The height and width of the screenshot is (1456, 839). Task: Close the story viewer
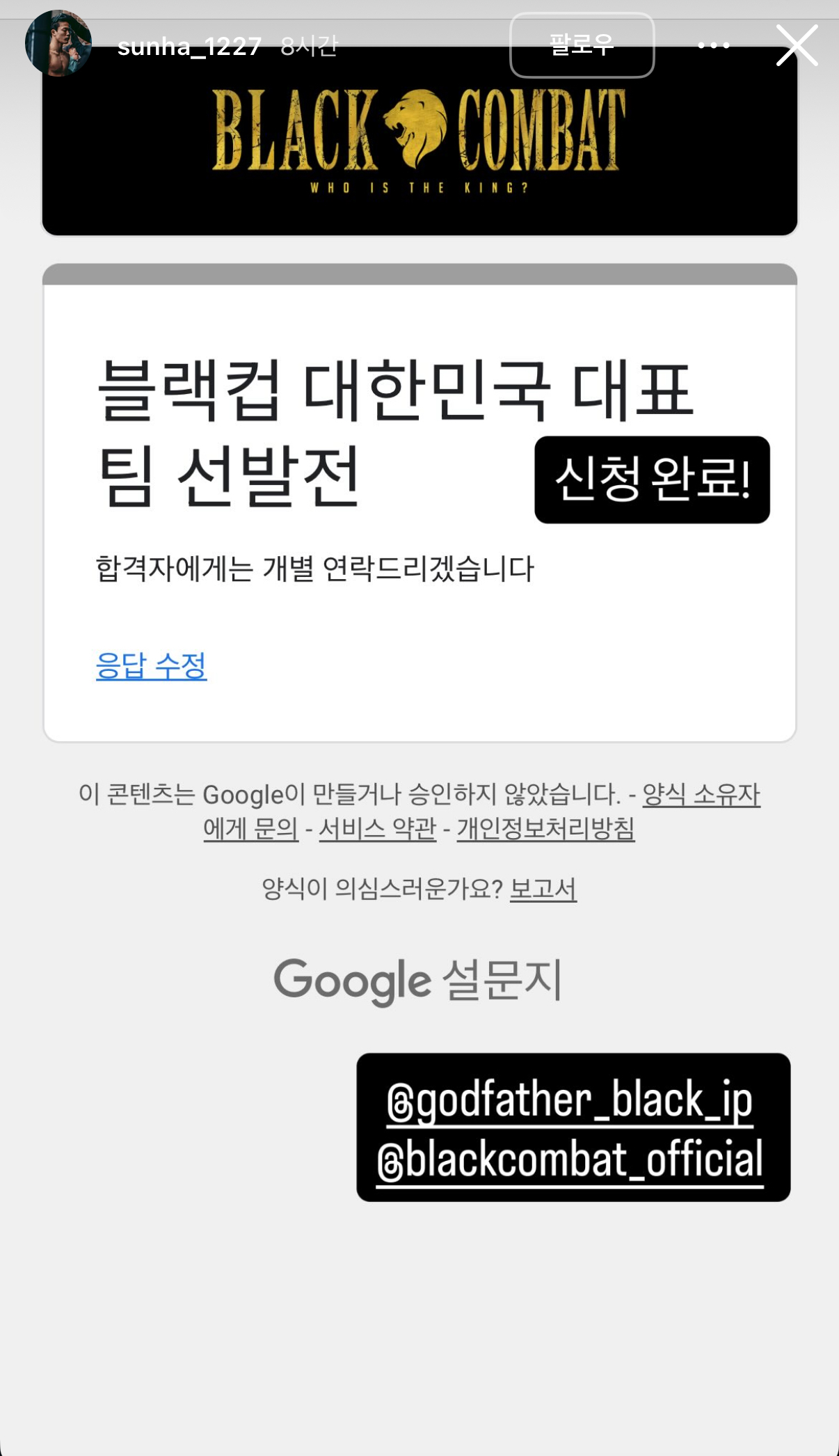pos(797,45)
